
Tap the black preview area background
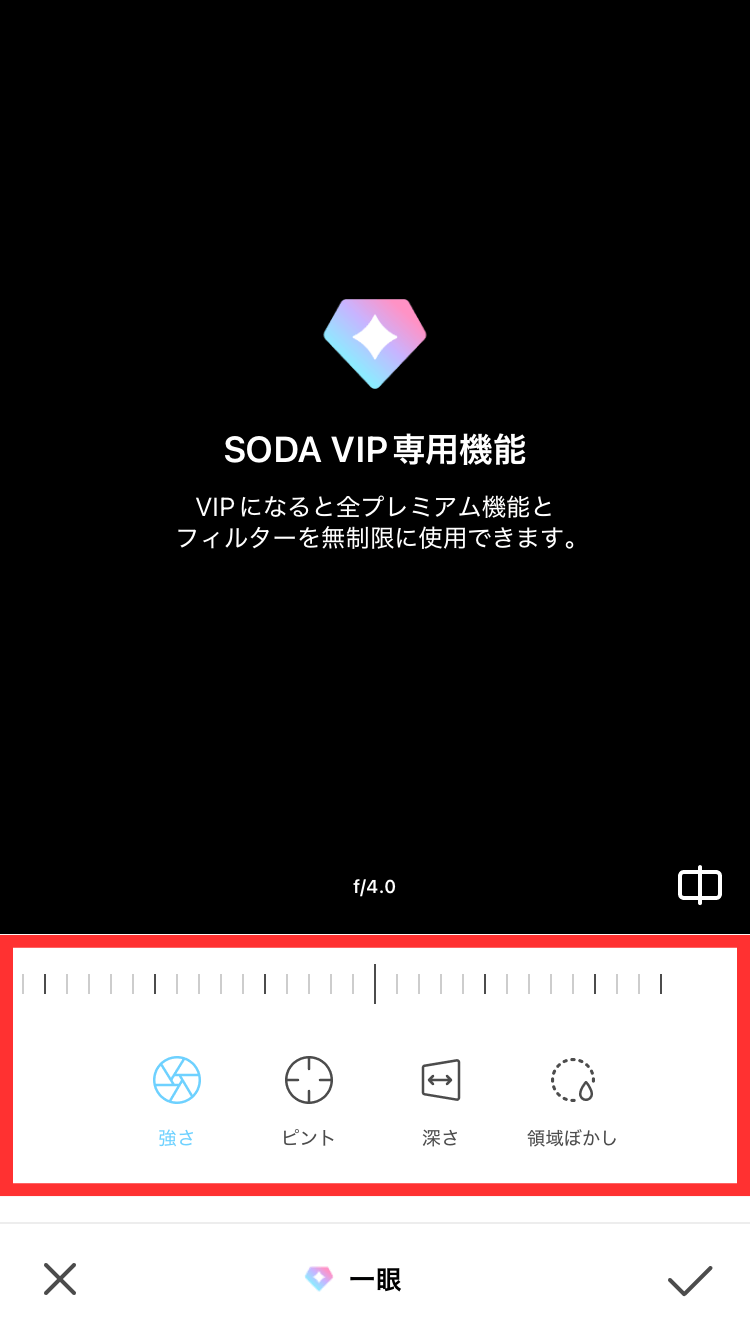[375, 700]
